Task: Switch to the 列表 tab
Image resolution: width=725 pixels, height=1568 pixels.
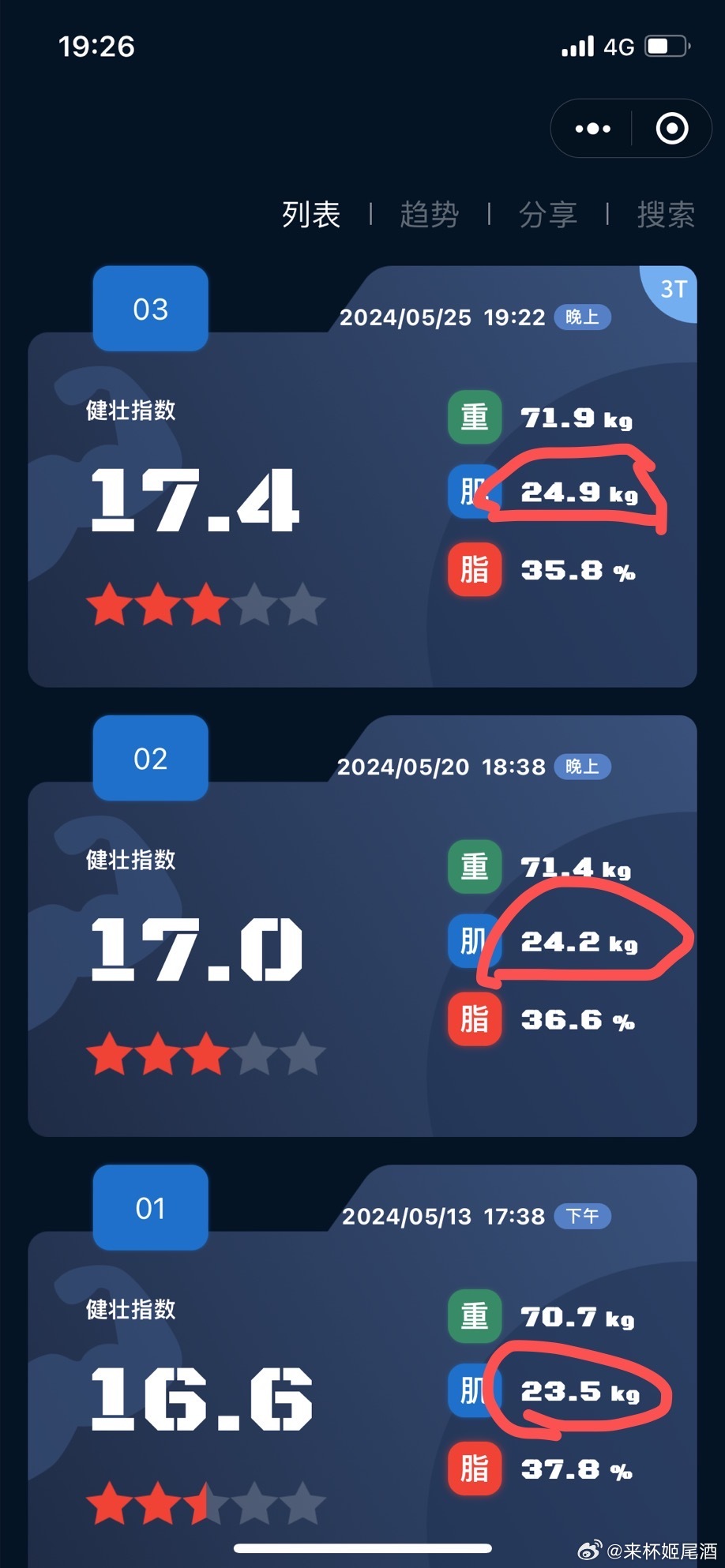Action: pos(311,215)
